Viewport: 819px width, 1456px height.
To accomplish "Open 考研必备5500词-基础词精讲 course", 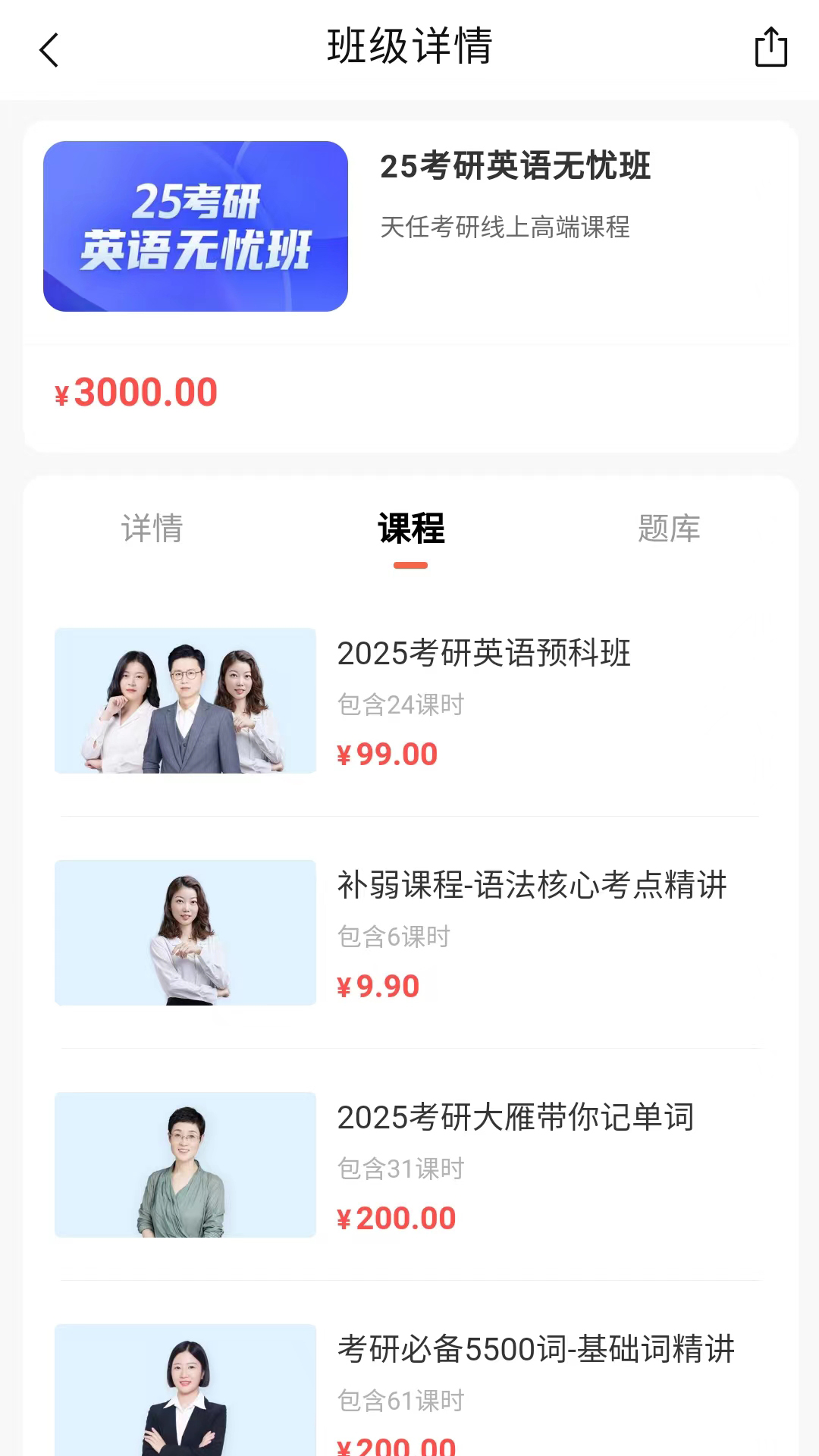I will pyautogui.click(x=536, y=1350).
